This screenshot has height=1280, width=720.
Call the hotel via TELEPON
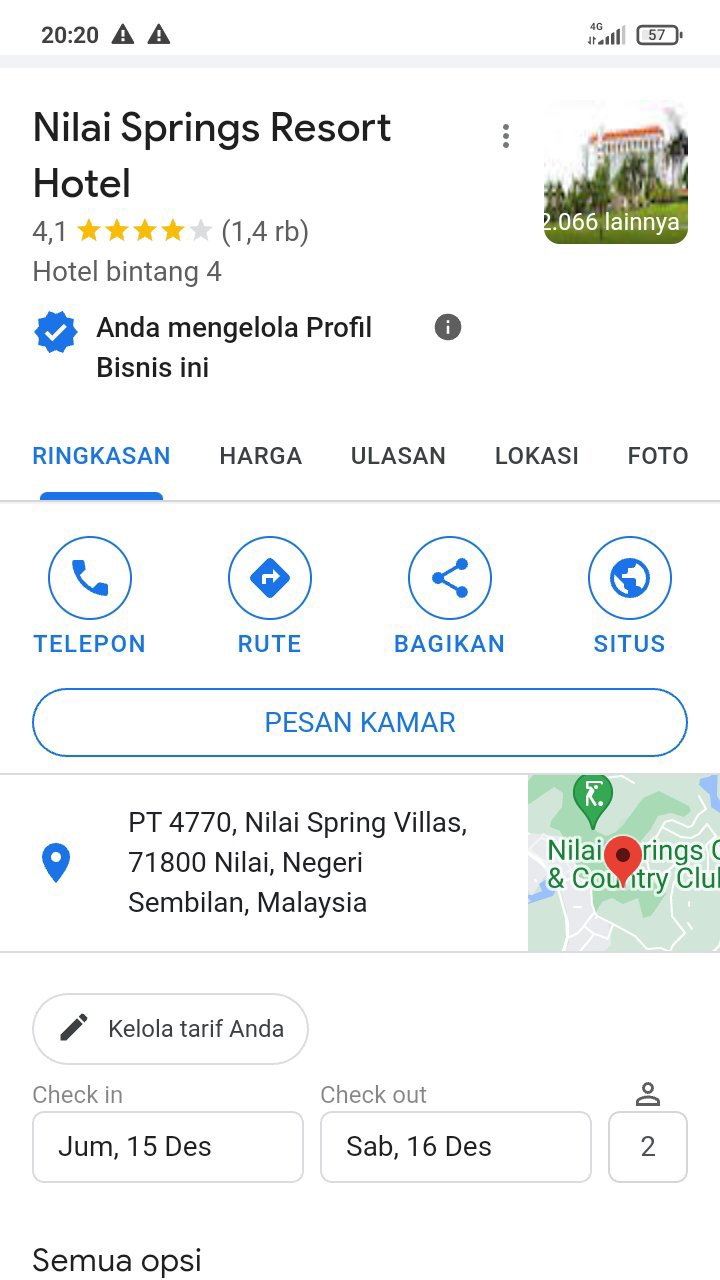[x=90, y=596]
